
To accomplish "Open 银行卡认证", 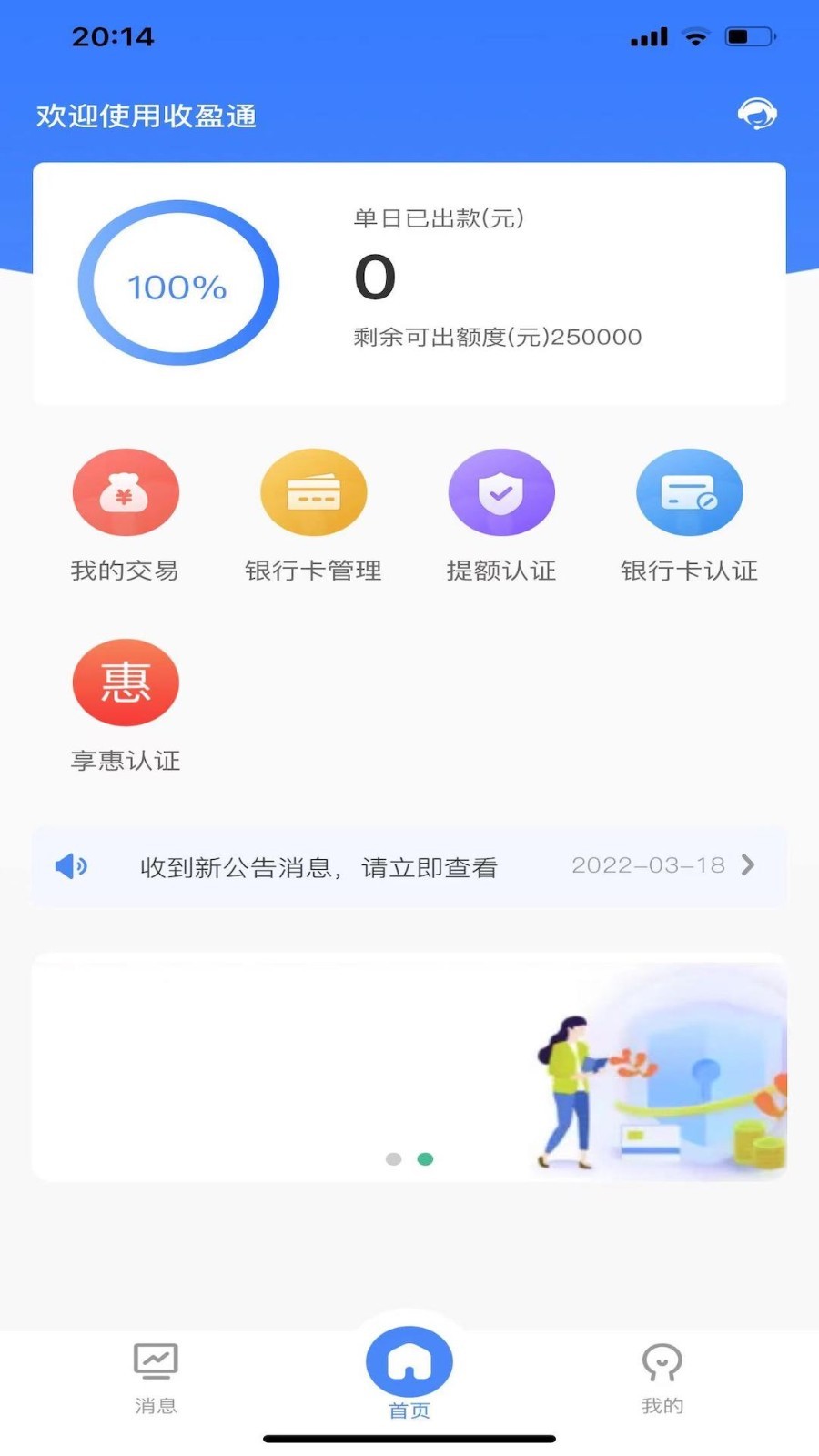I will (x=689, y=516).
